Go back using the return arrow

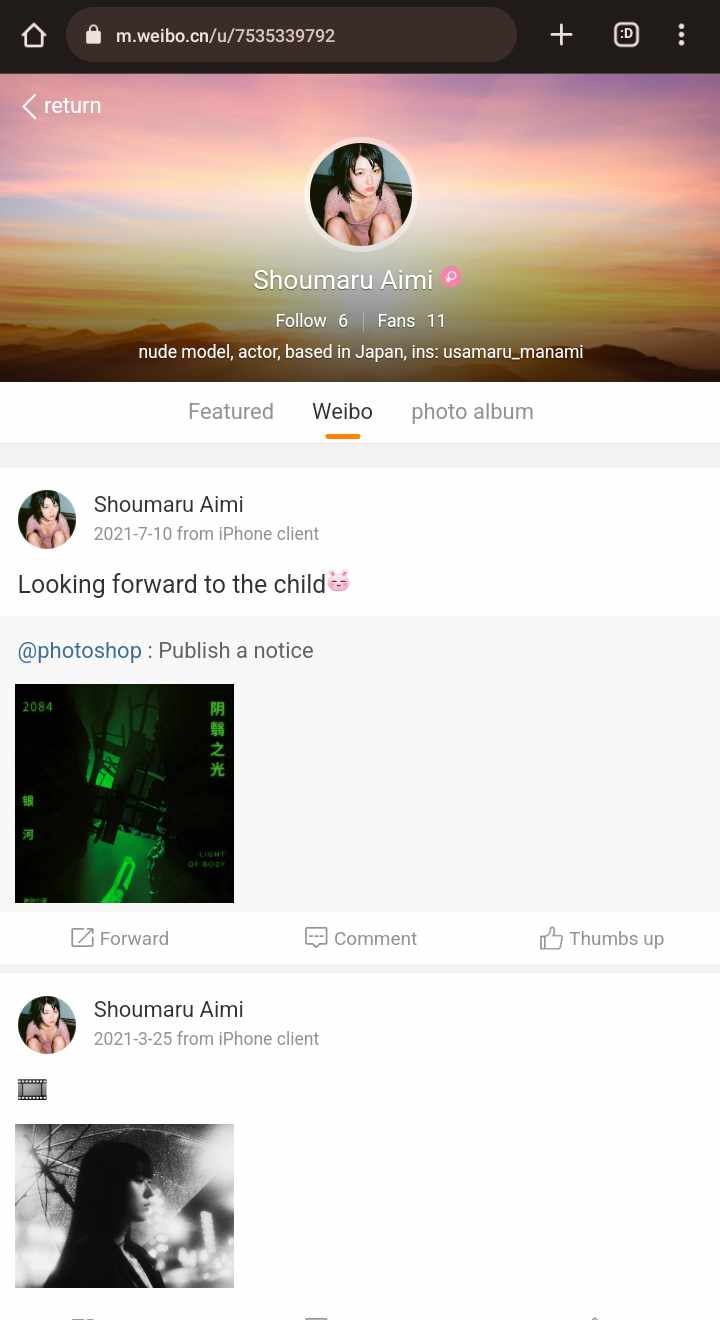point(60,106)
